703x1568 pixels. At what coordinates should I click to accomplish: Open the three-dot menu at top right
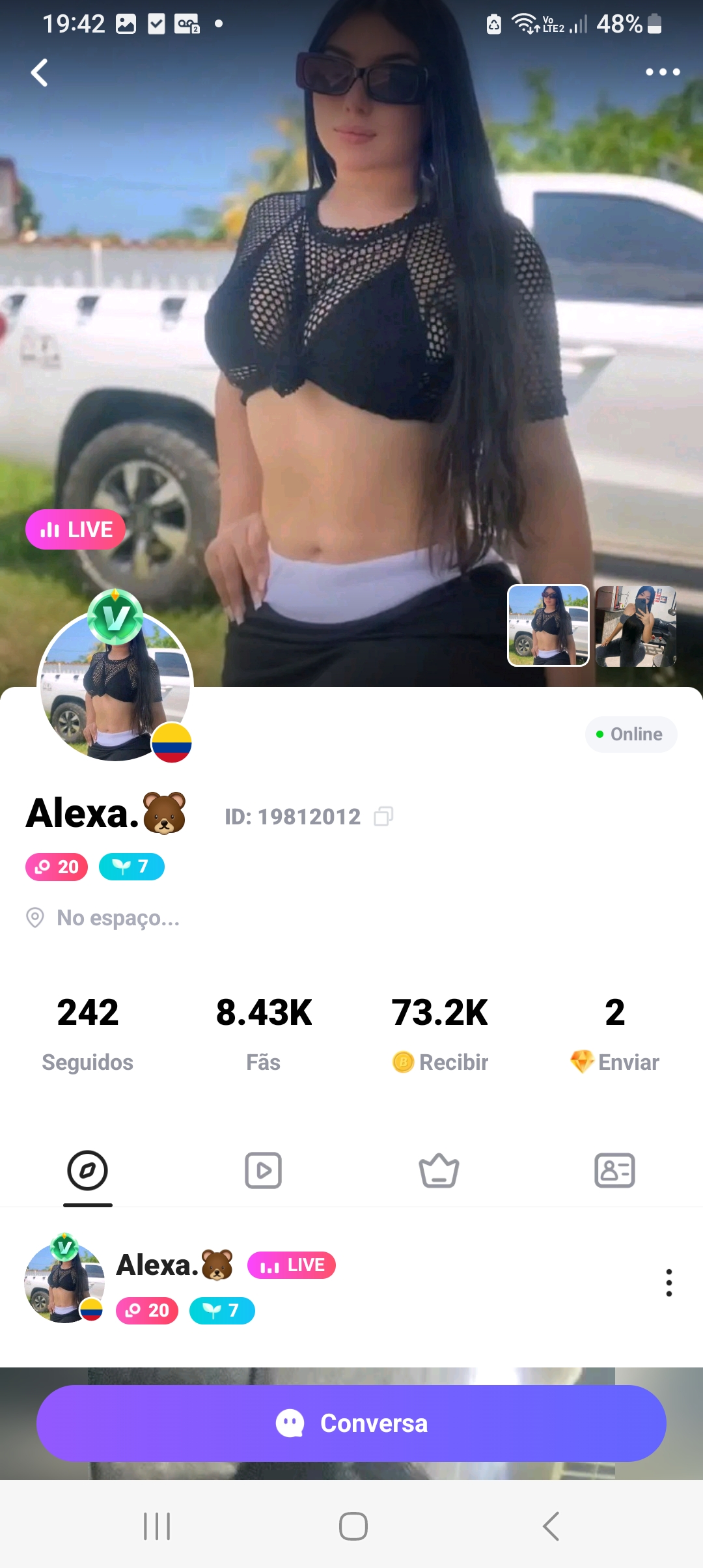pyautogui.click(x=662, y=72)
